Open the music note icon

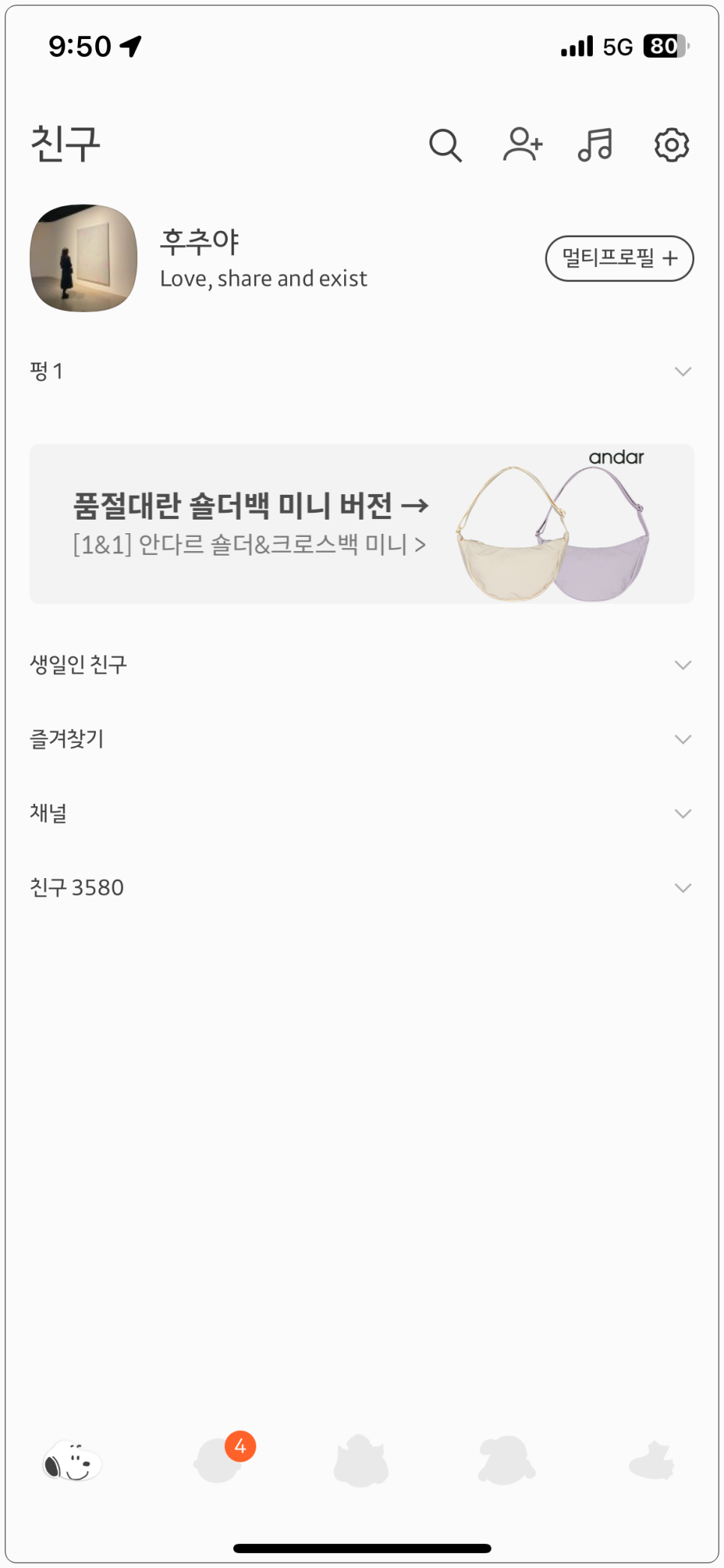[596, 144]
